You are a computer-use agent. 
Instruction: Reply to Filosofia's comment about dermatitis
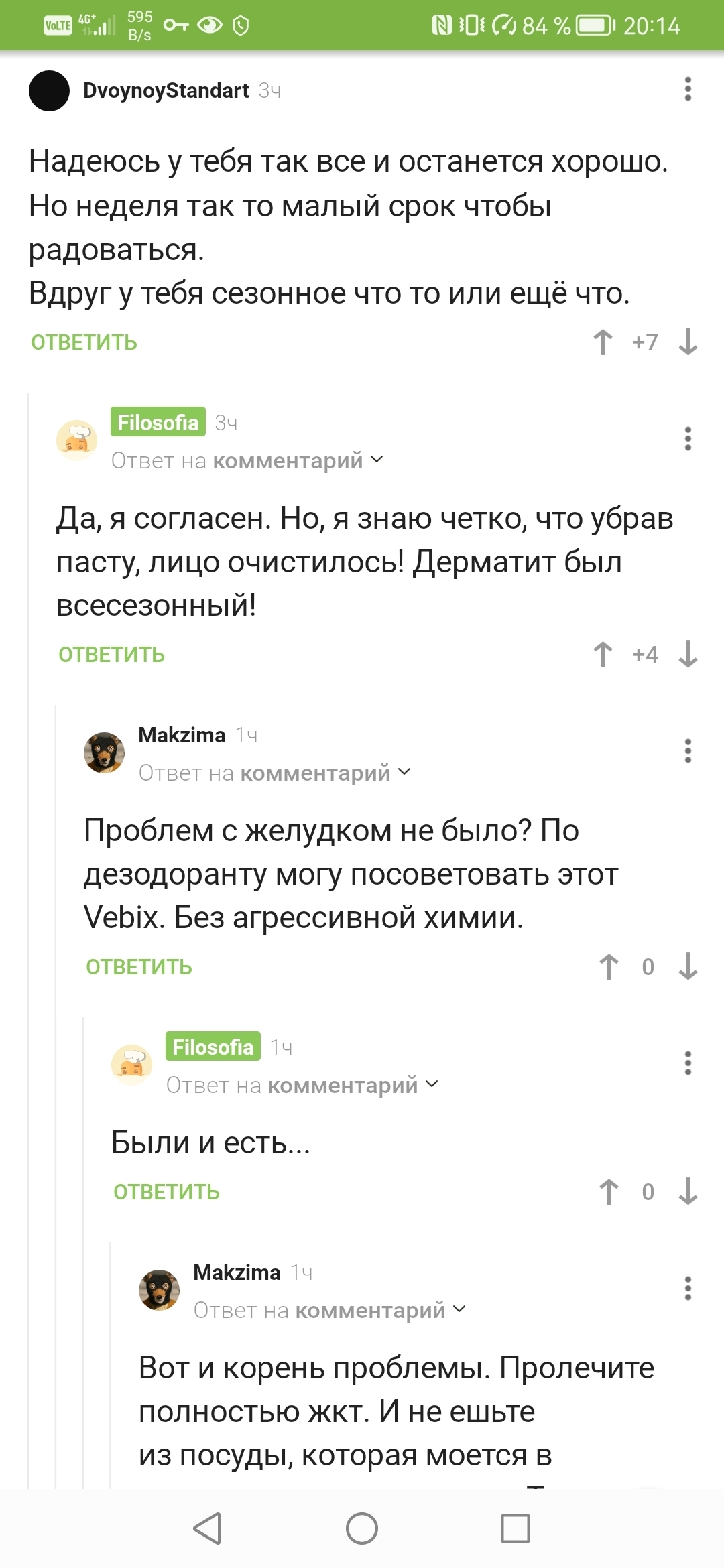point(111,655)
